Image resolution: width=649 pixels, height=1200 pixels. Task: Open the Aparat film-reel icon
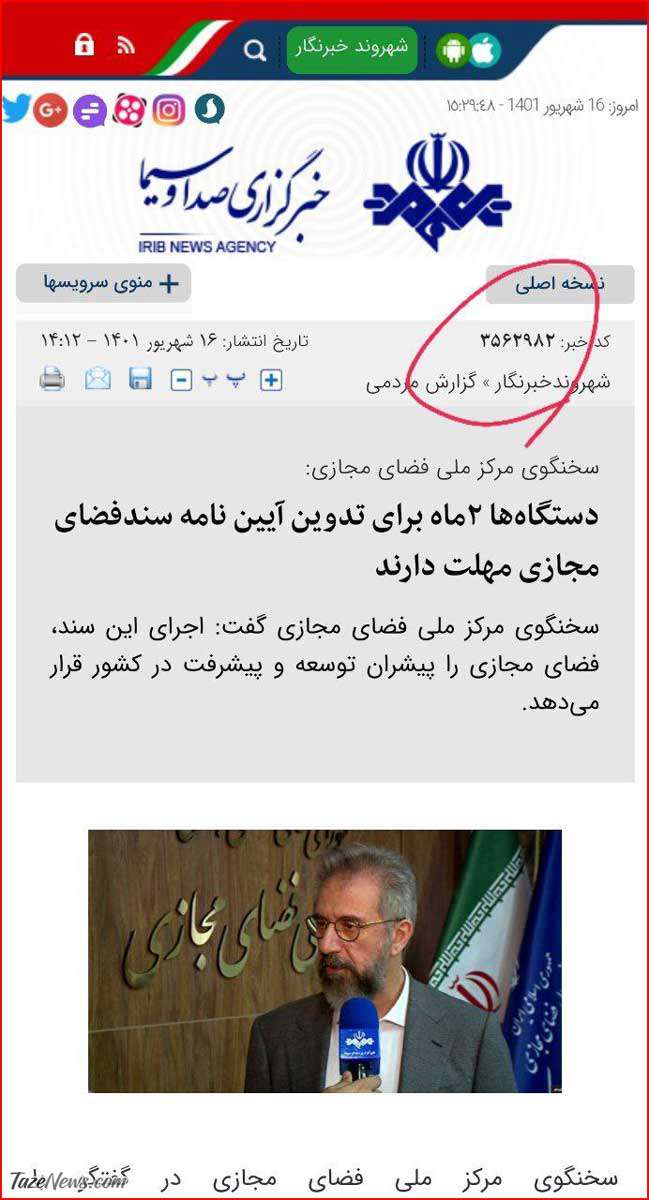click(129, 109)
